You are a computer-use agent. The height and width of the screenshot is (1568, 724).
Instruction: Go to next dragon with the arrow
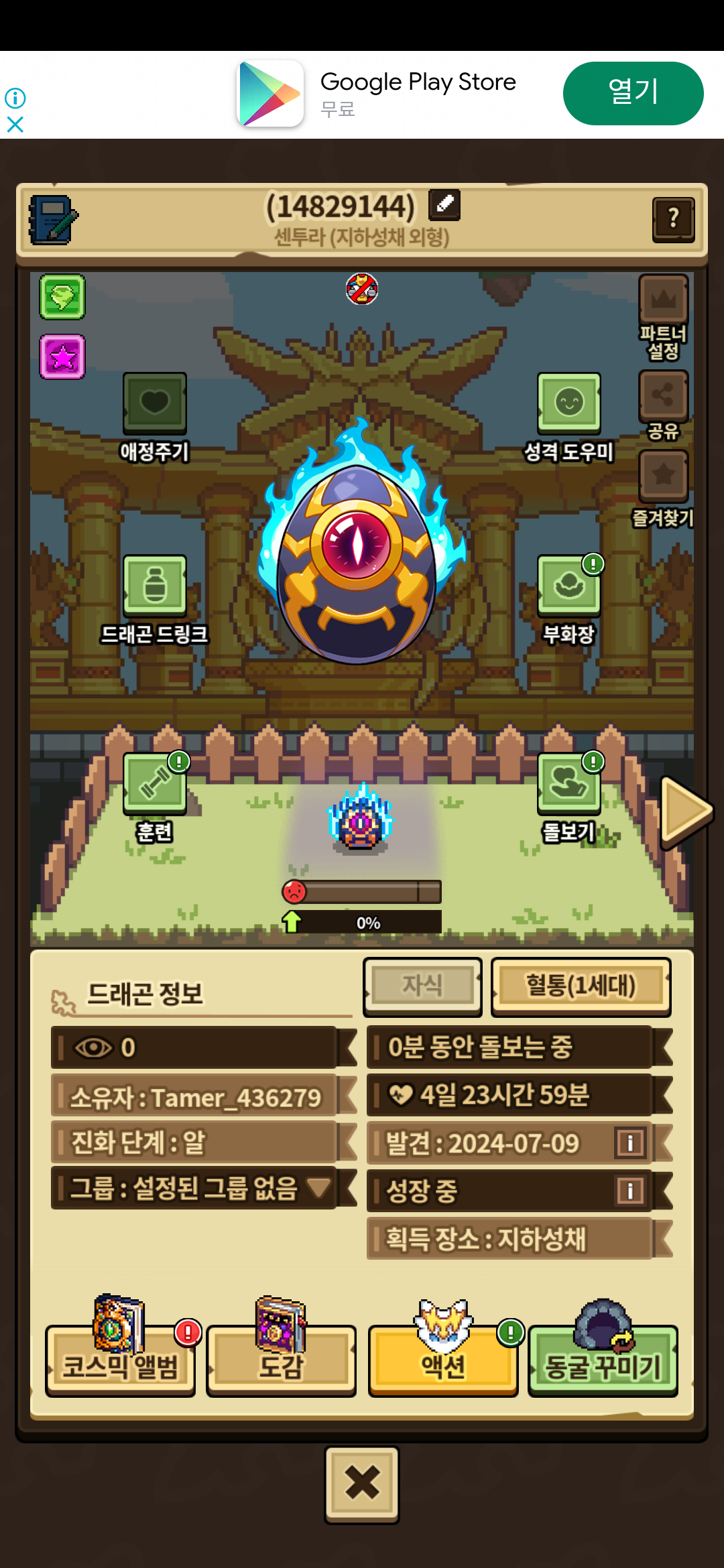pyautogui.click(x=685, y=811)
